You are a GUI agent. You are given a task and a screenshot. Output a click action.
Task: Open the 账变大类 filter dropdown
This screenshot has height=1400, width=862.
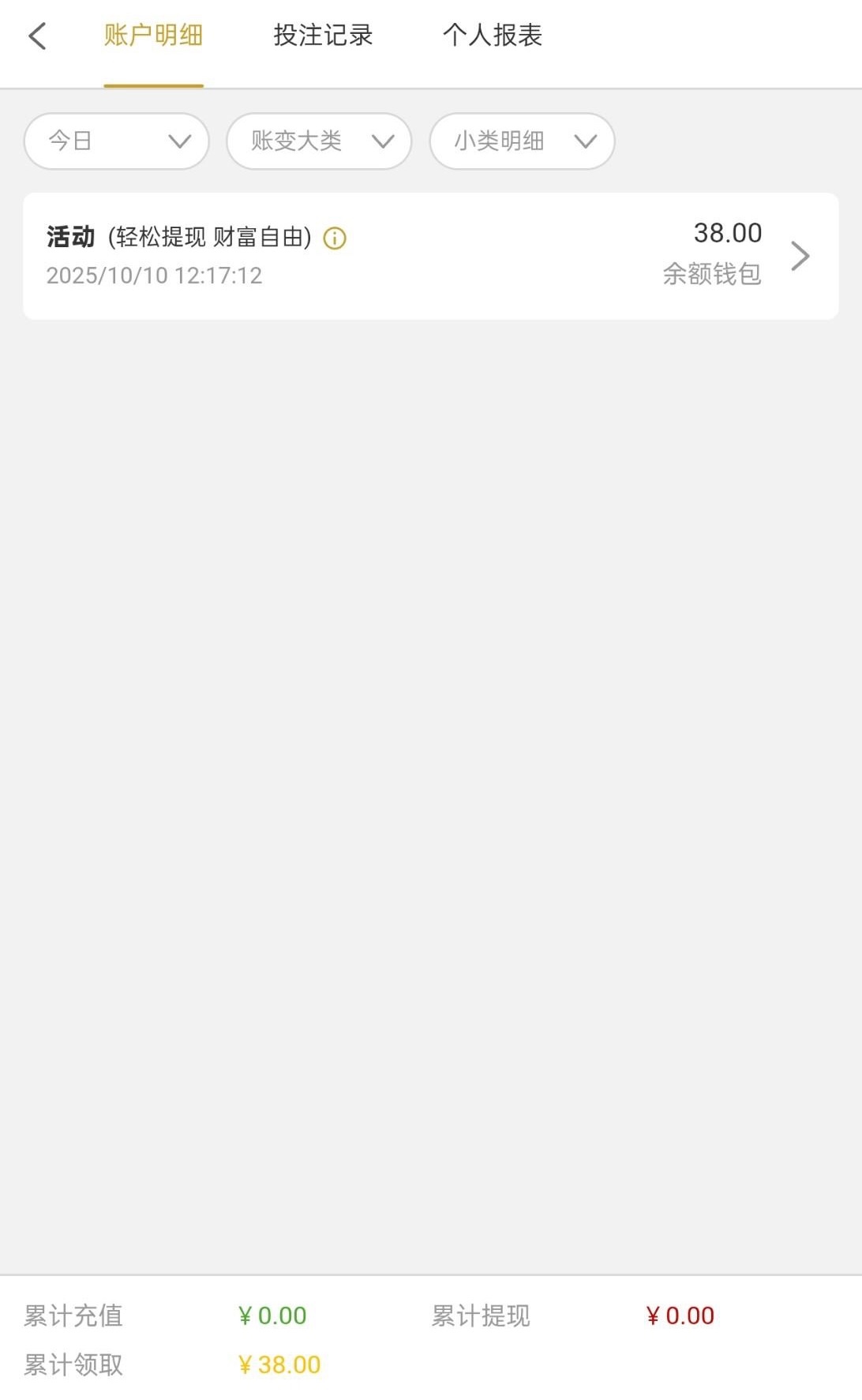(x=319, y=141)
